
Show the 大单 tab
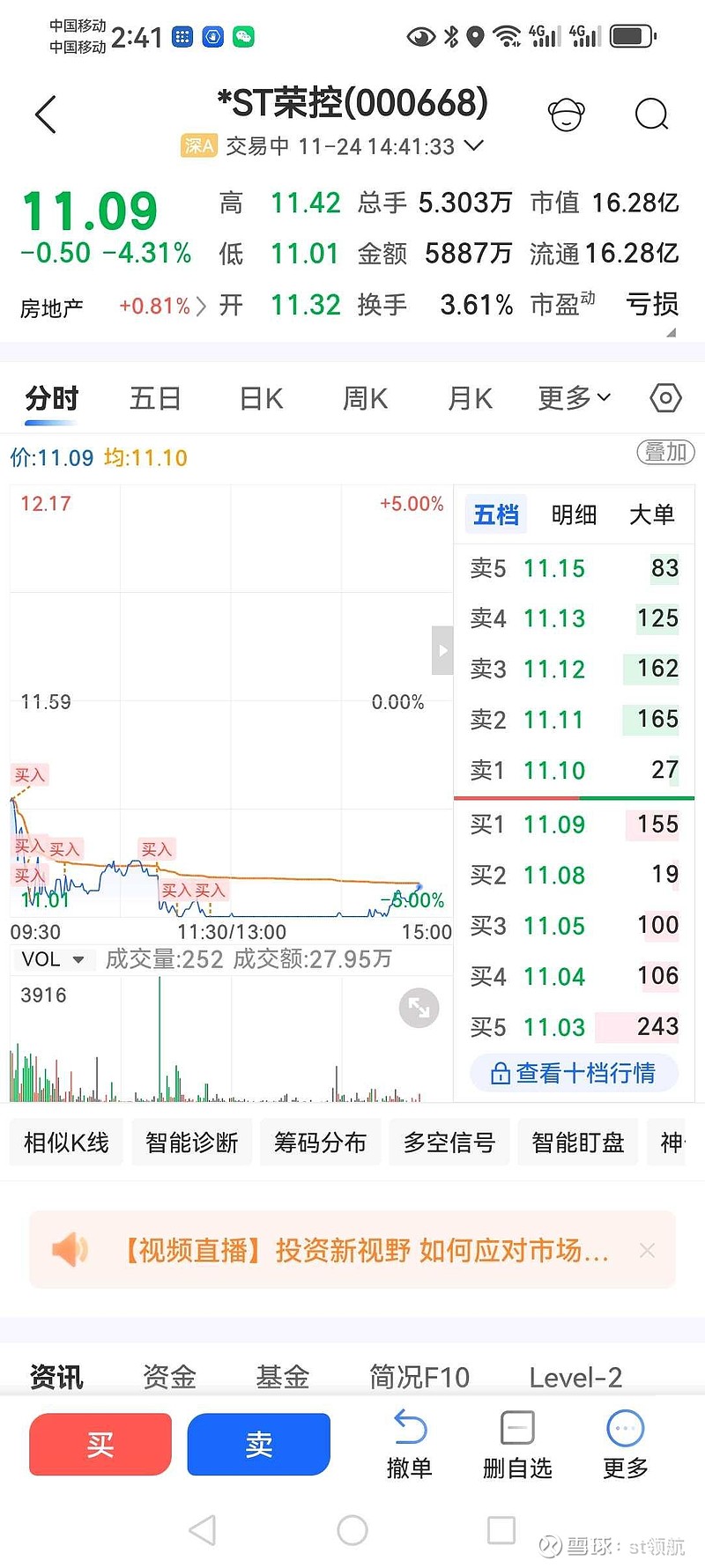[x=651, y=514]
